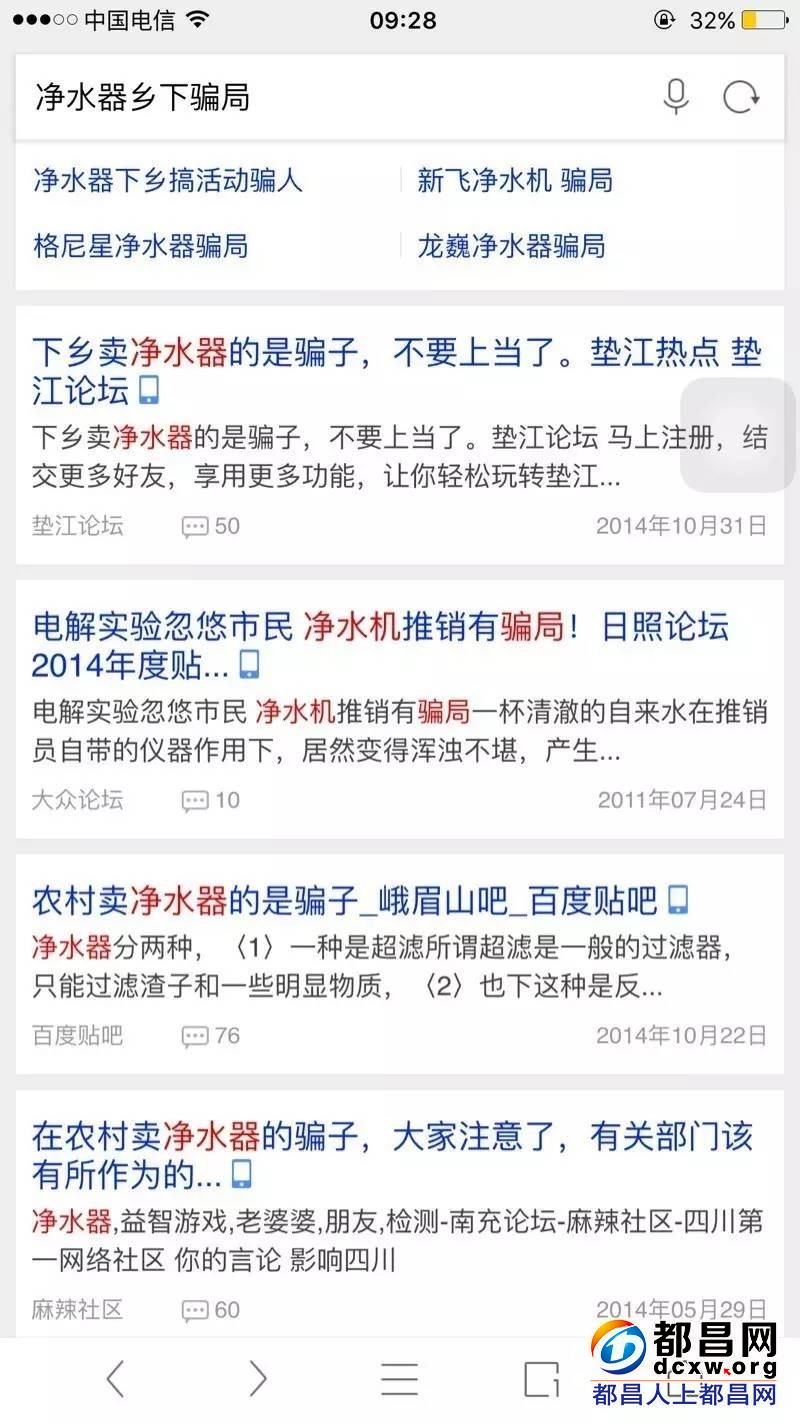Open the 麻辣社区 result about 在农村卖净水器

click(x=392, y=1155)
